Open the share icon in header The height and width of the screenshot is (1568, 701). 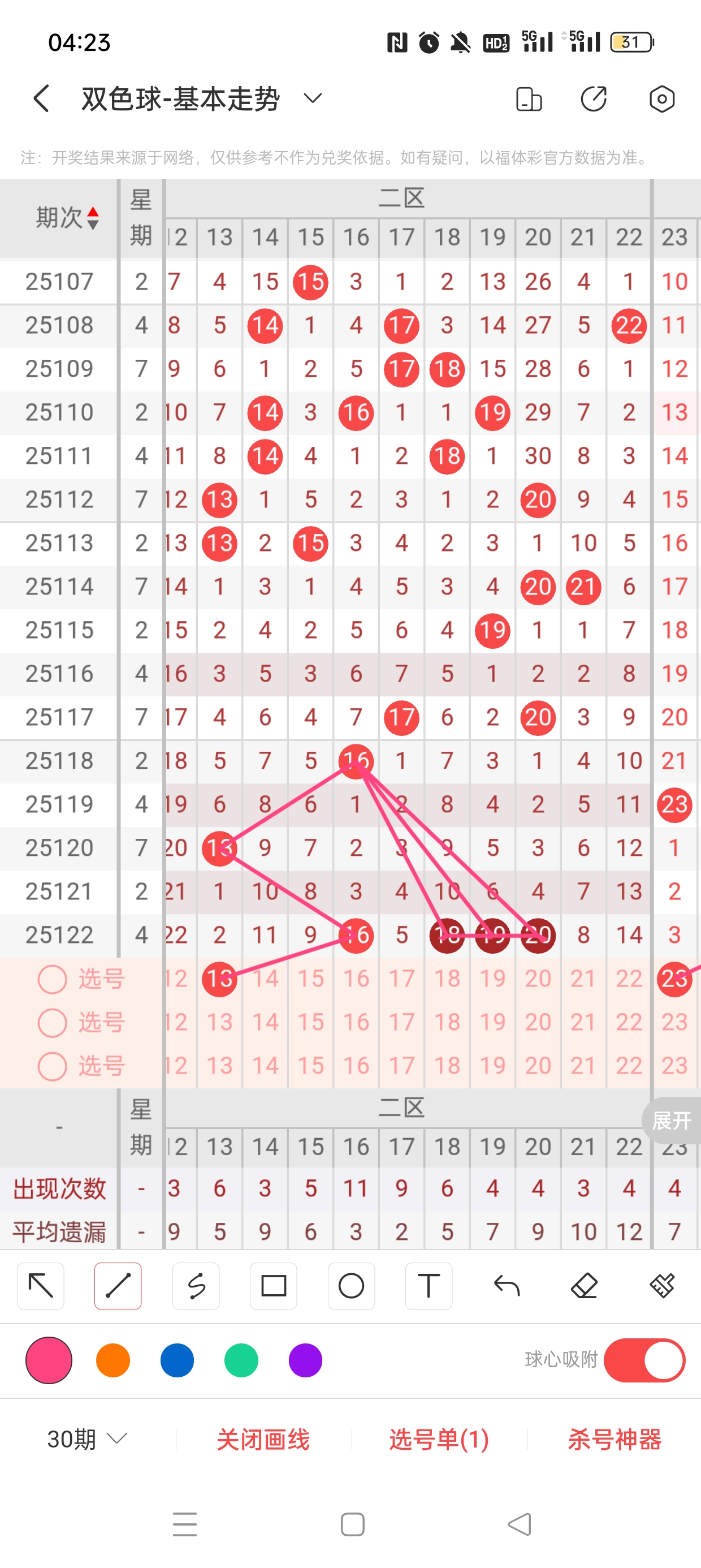[x=593, y=98]
